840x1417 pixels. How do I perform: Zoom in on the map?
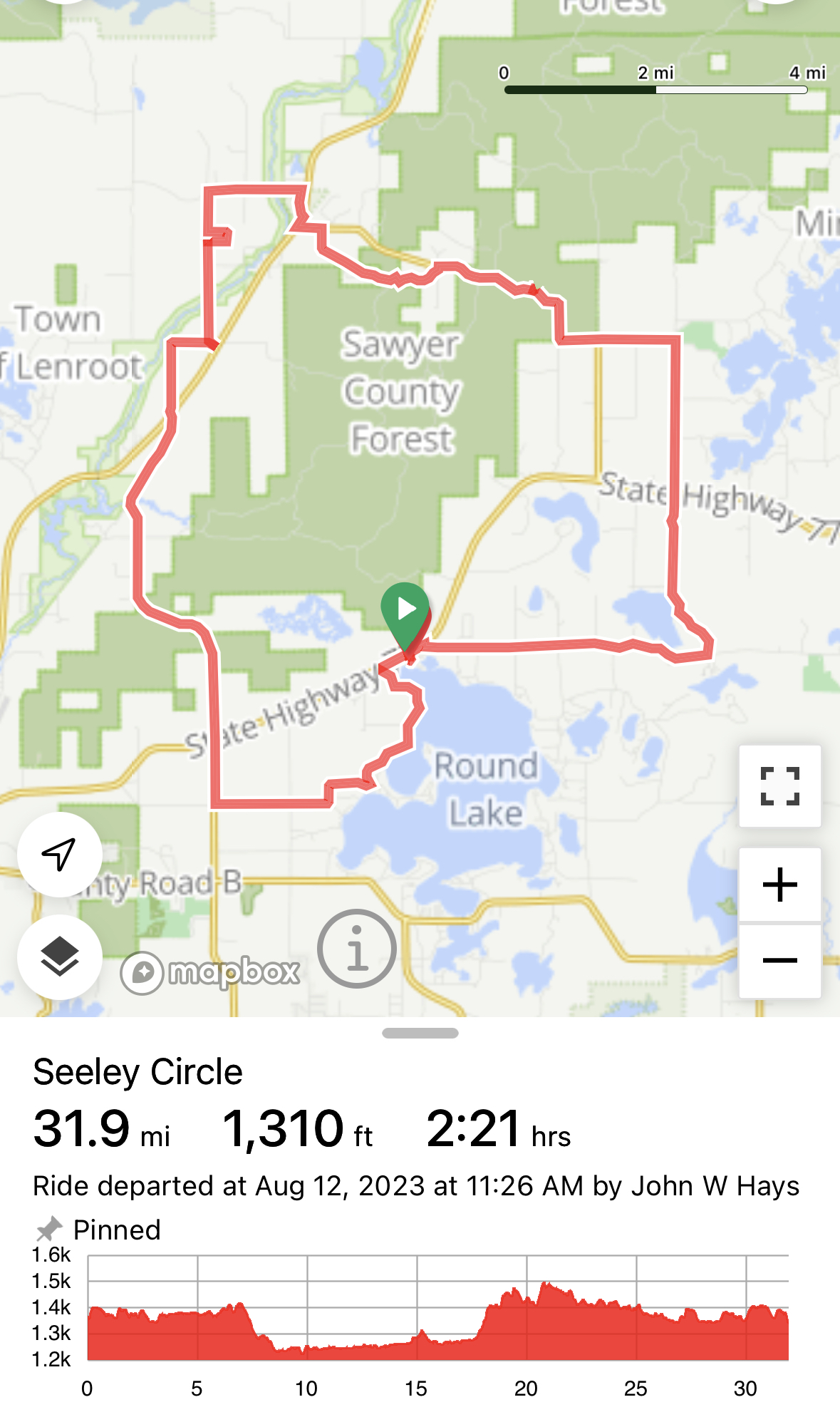(779, 885)
